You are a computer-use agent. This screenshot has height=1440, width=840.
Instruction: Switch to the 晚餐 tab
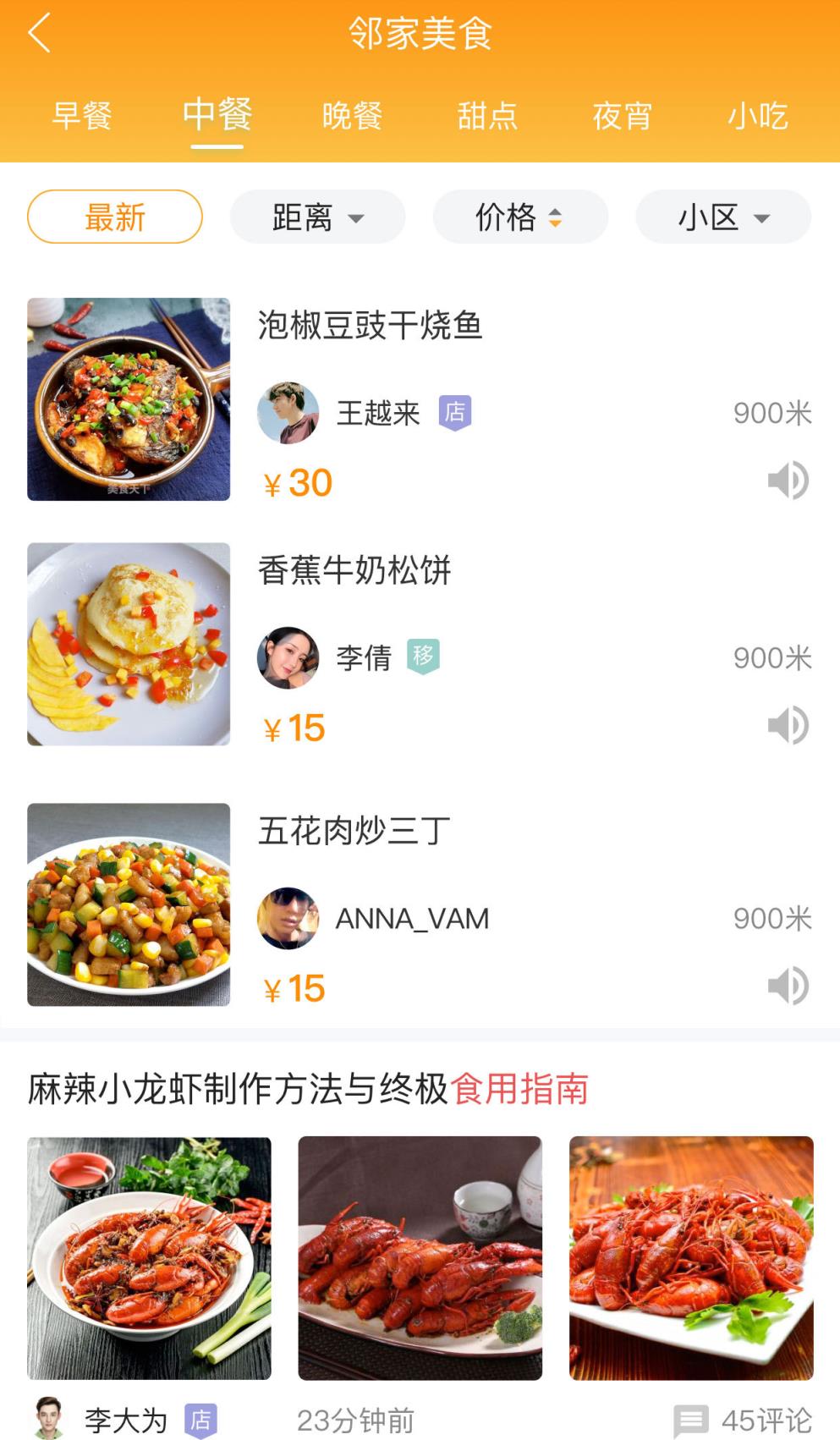click(352, 115)
